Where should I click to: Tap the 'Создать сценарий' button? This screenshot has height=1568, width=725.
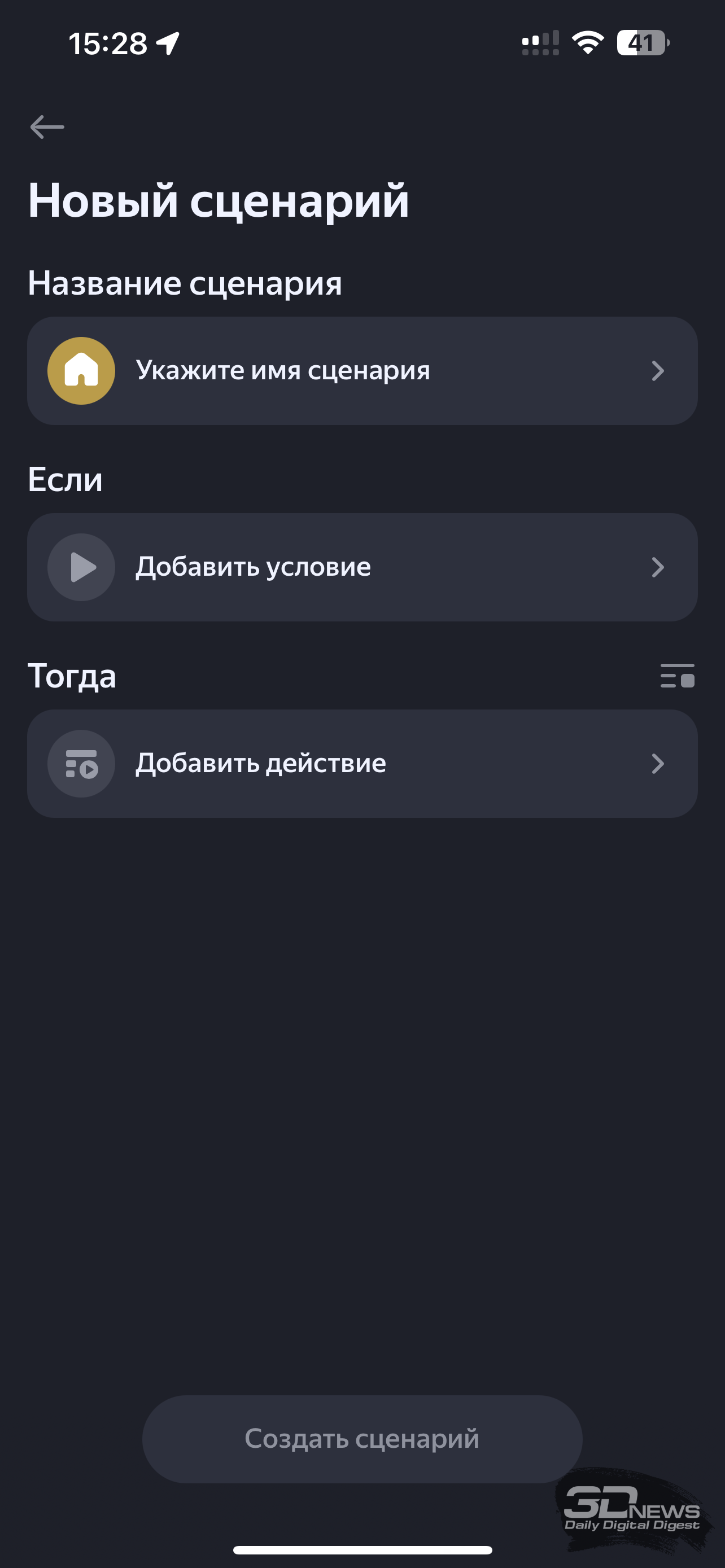tap(362, 1439)
